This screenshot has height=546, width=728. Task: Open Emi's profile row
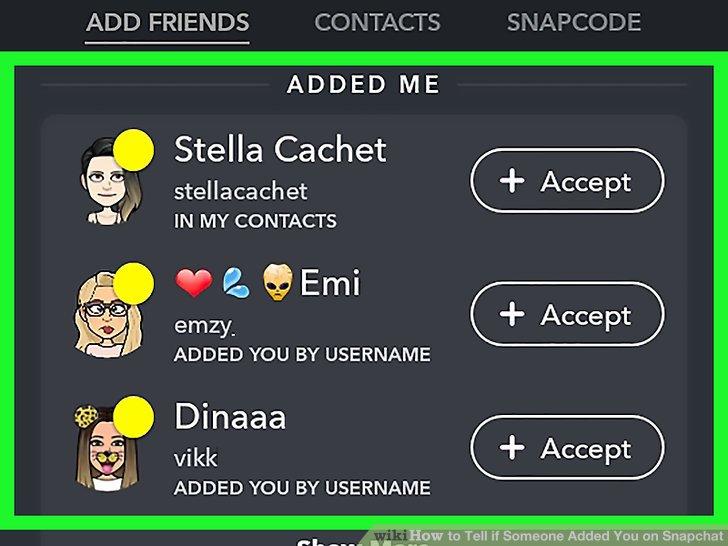pos(280,315)
